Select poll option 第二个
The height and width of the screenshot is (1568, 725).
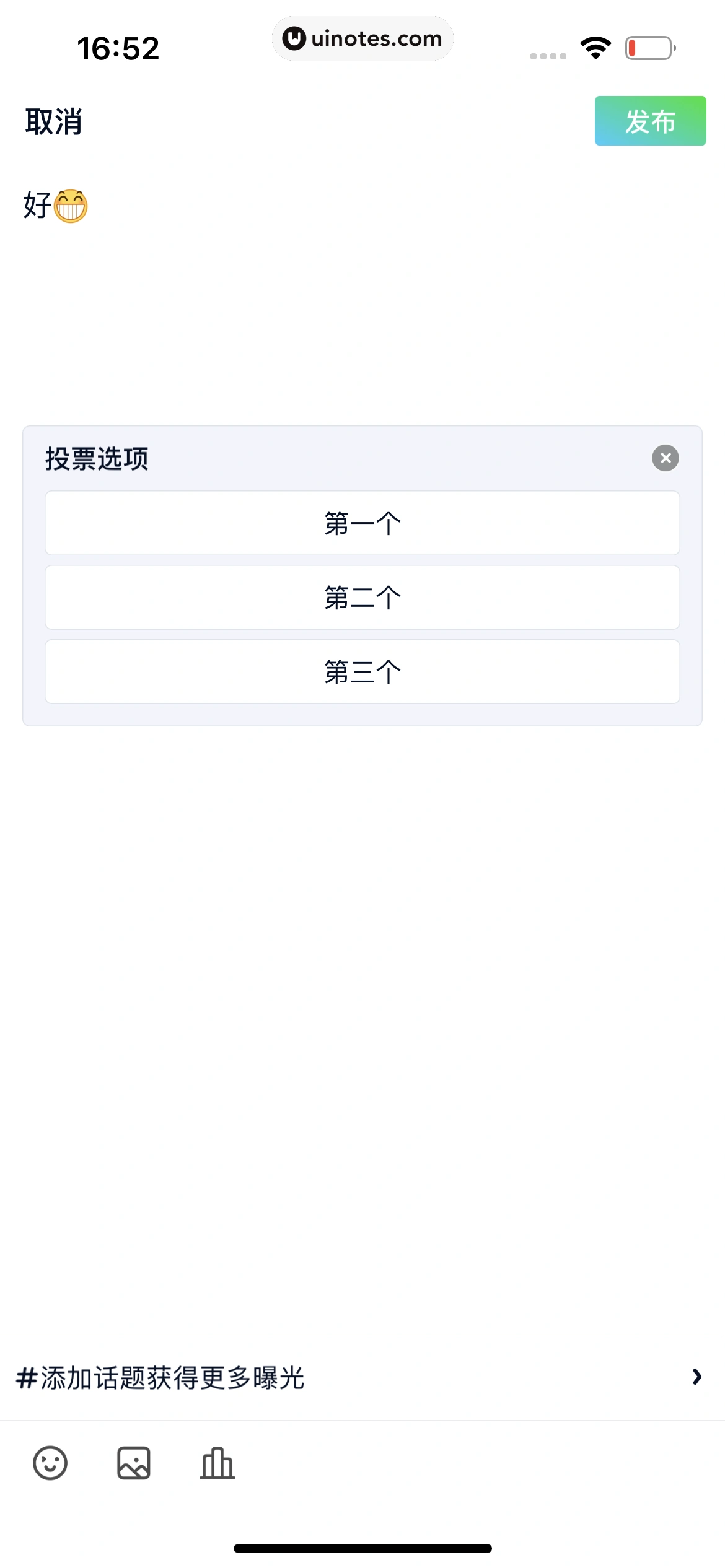[362, 598]
